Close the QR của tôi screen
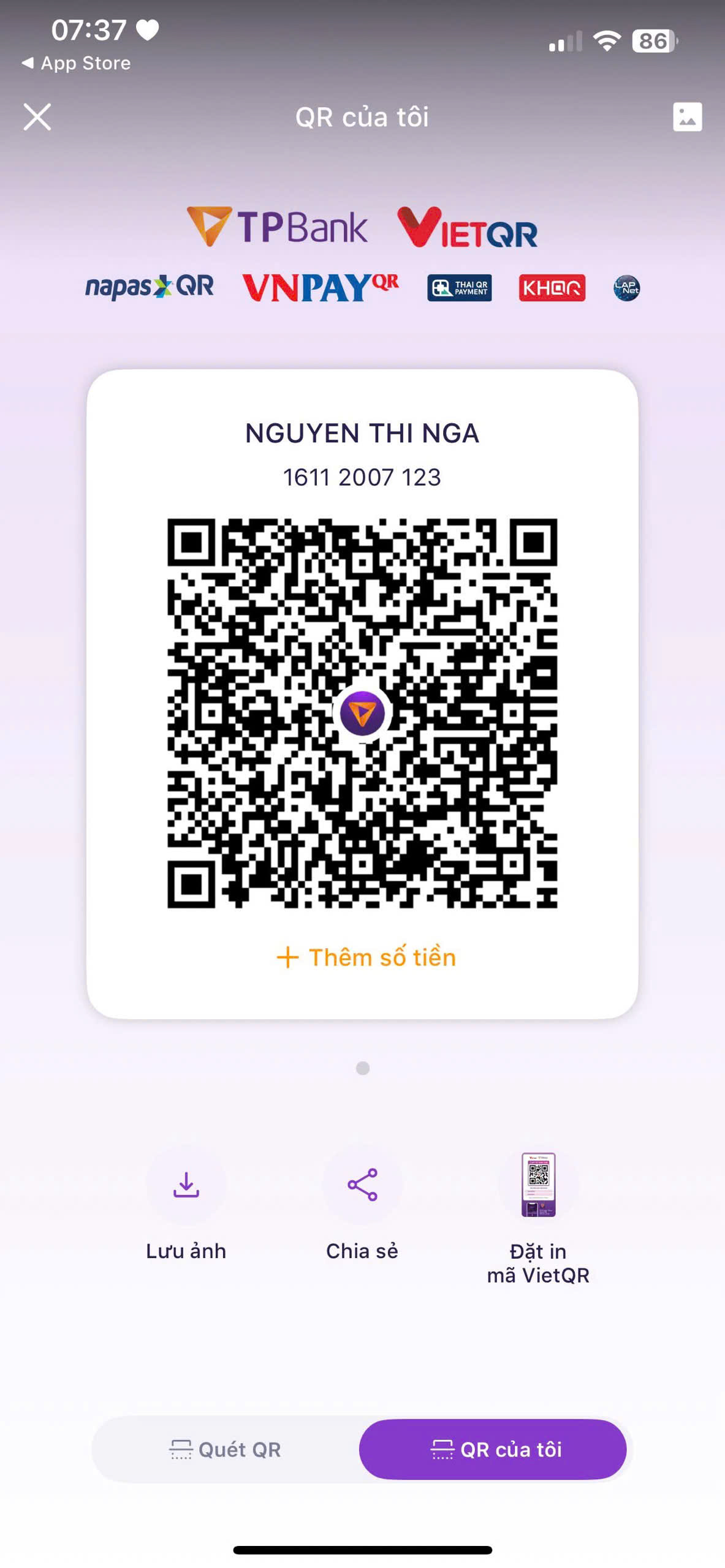Image resolution: width=725 pixels, height=1568 pixels. click(x=37, y=116)
